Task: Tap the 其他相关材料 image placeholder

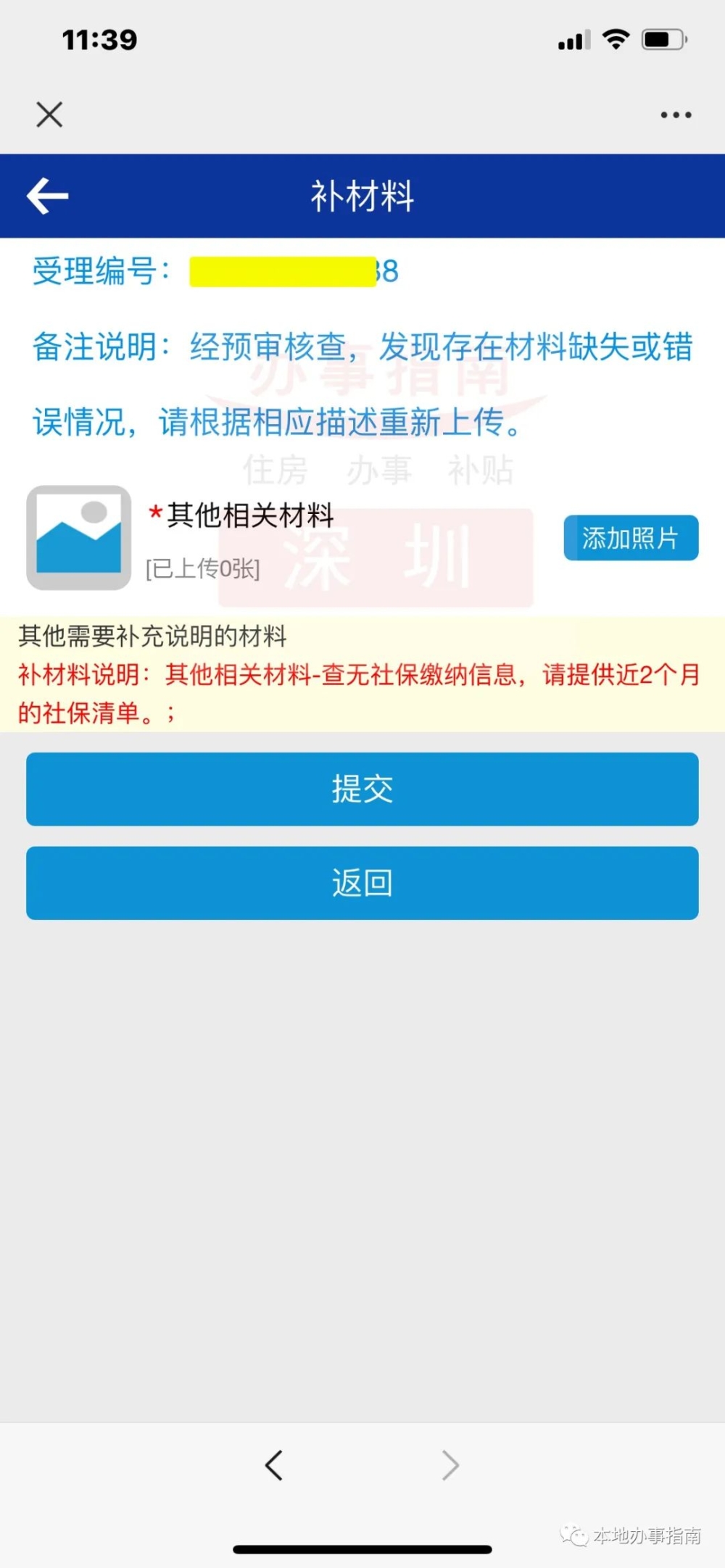Action: pyautogui.click(x=78, y=537)
